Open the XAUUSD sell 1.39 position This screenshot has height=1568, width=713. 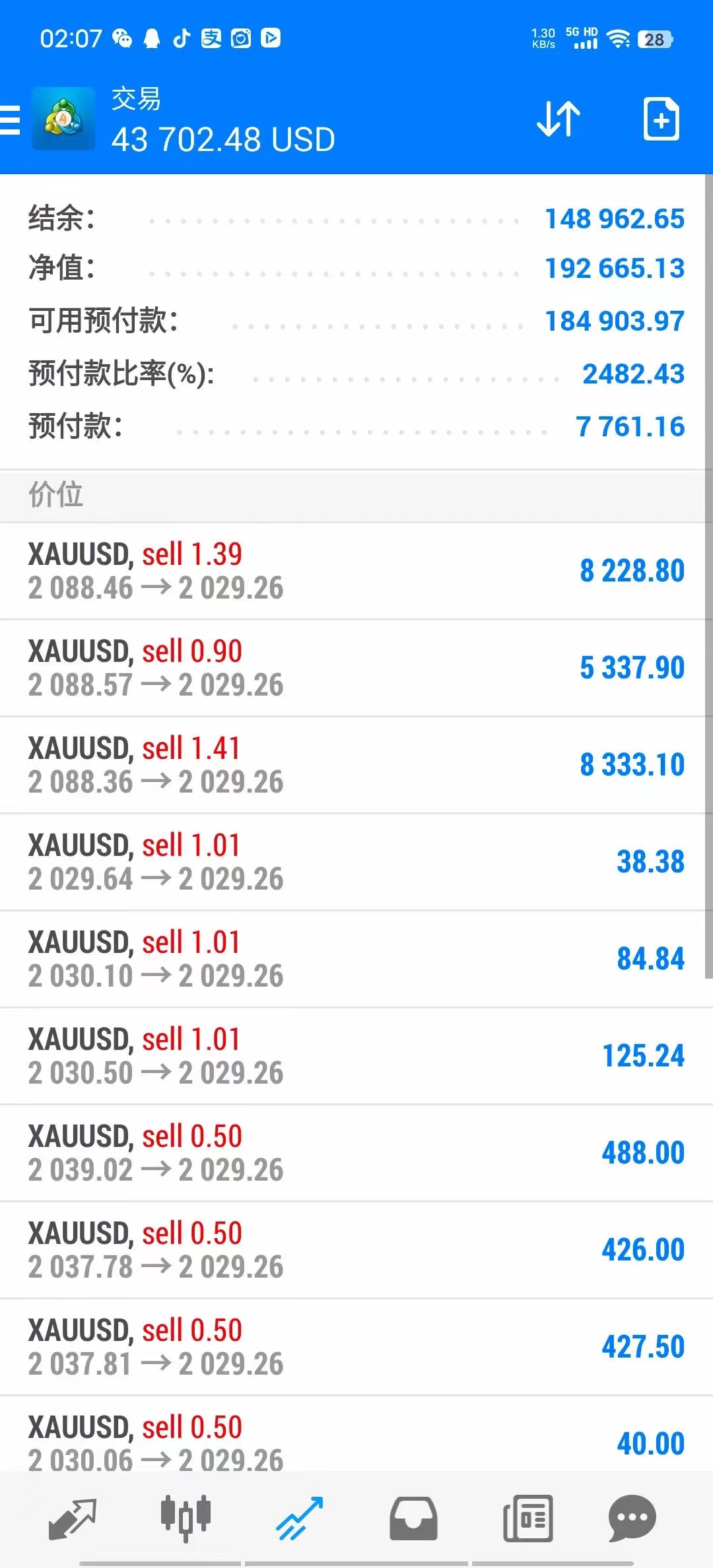356,571
